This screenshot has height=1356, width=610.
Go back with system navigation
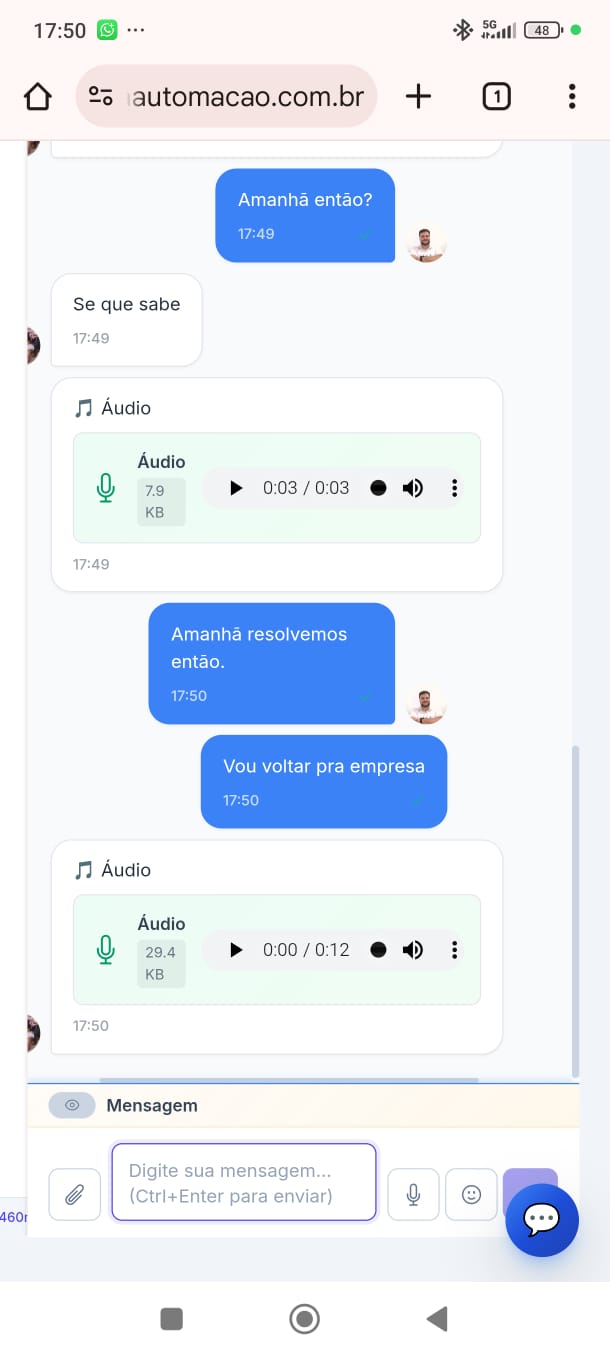(x=437, y=1319)
